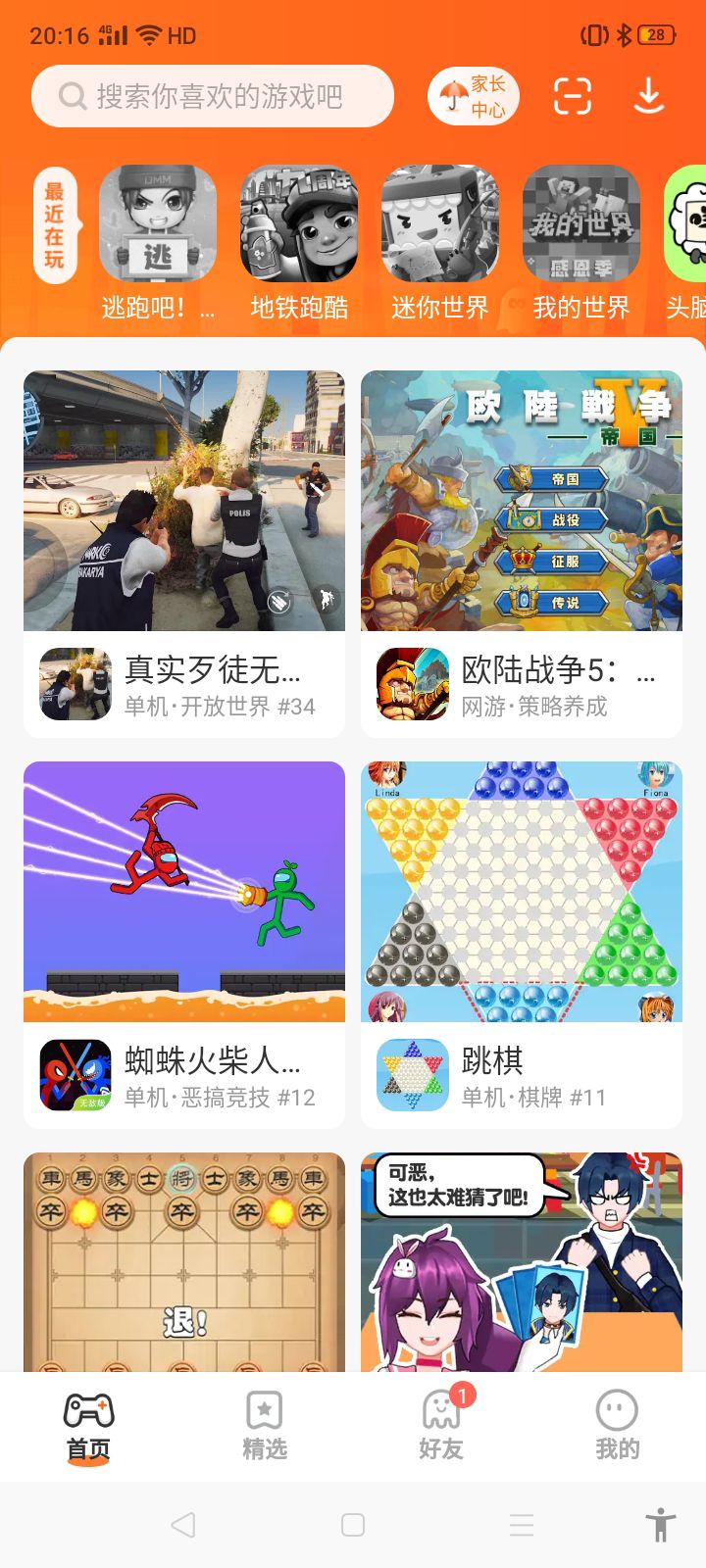Image resolution: width=706 pixels, height=1568 pixels.
Task: Open the 跳棋 game card
Action: click(x=522, y=945)
